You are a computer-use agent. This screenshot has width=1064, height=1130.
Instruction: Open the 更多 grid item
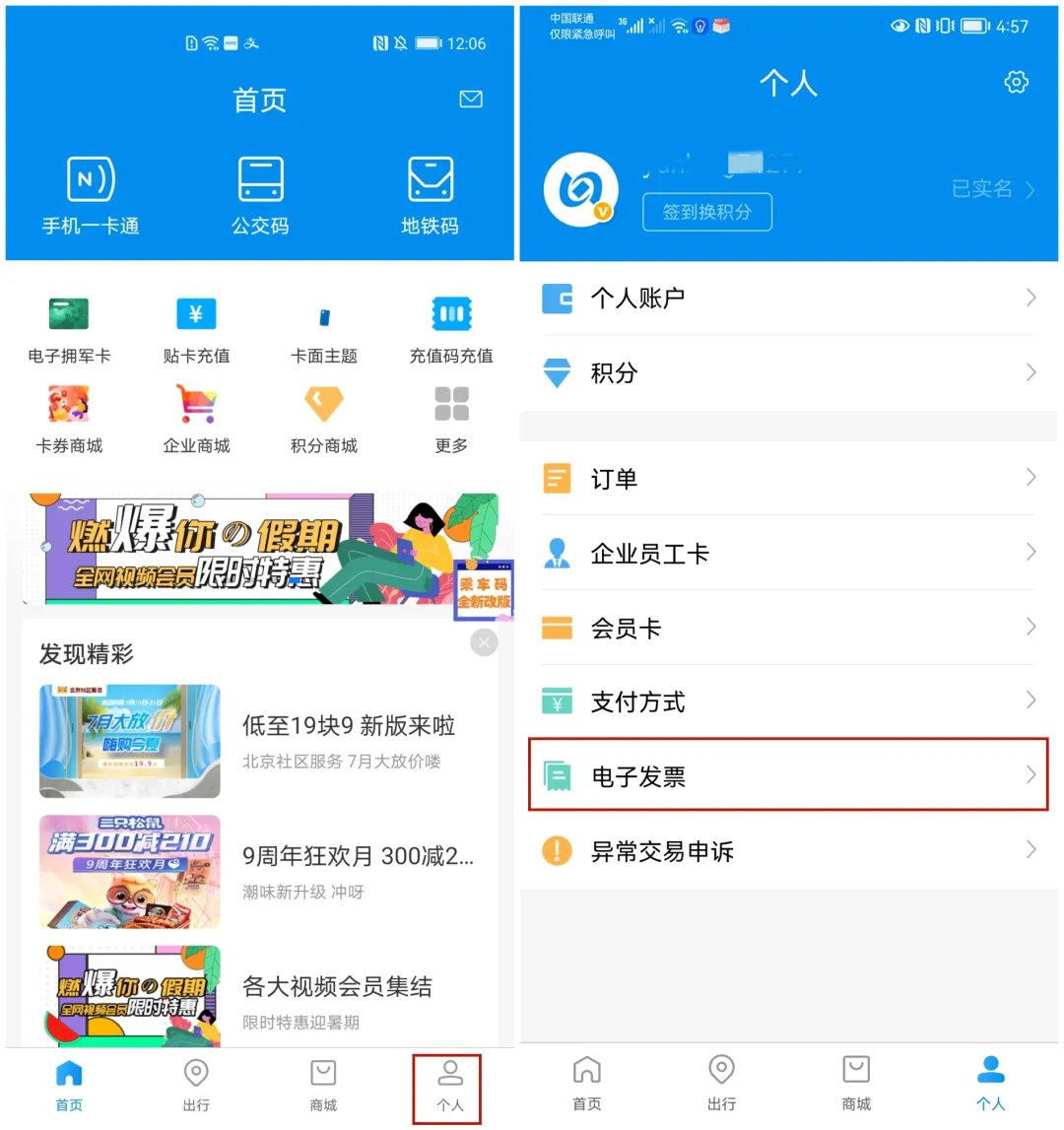pyautogui.click(x=451, y=421)
